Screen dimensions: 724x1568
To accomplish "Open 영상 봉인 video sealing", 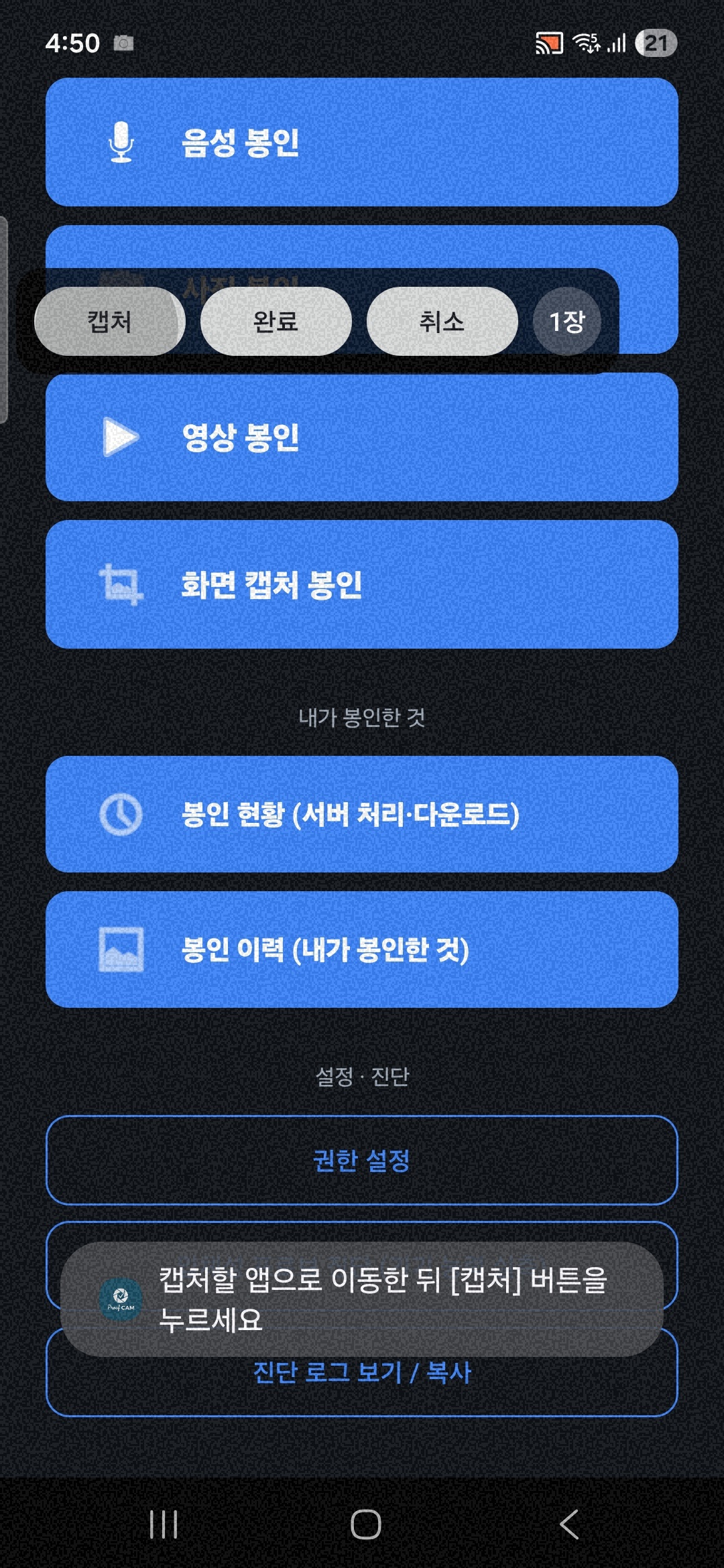I will [x=362, y=437].
